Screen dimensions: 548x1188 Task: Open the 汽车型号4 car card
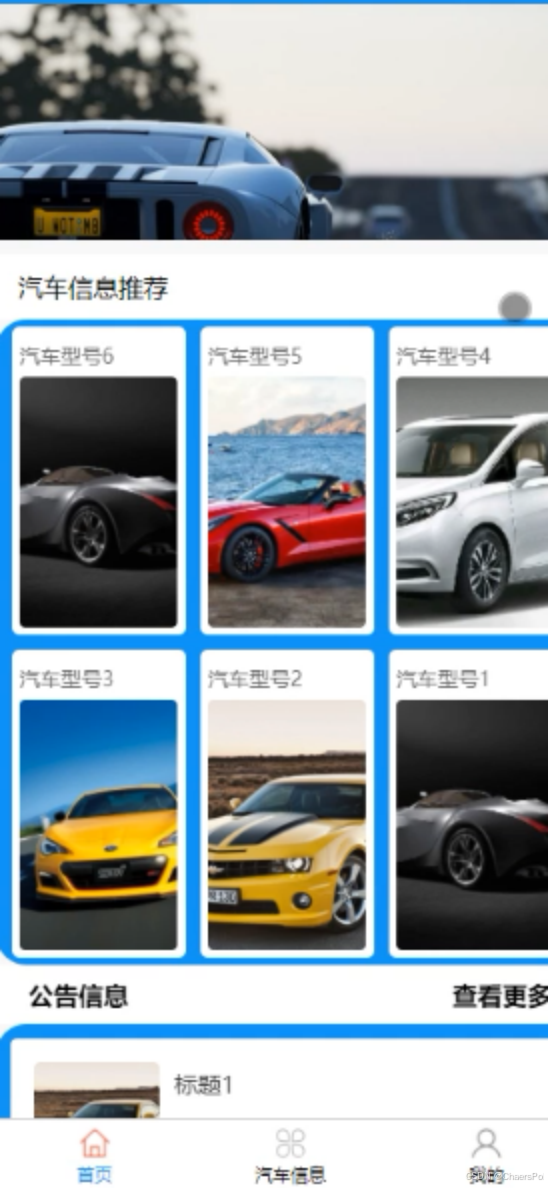468,480
